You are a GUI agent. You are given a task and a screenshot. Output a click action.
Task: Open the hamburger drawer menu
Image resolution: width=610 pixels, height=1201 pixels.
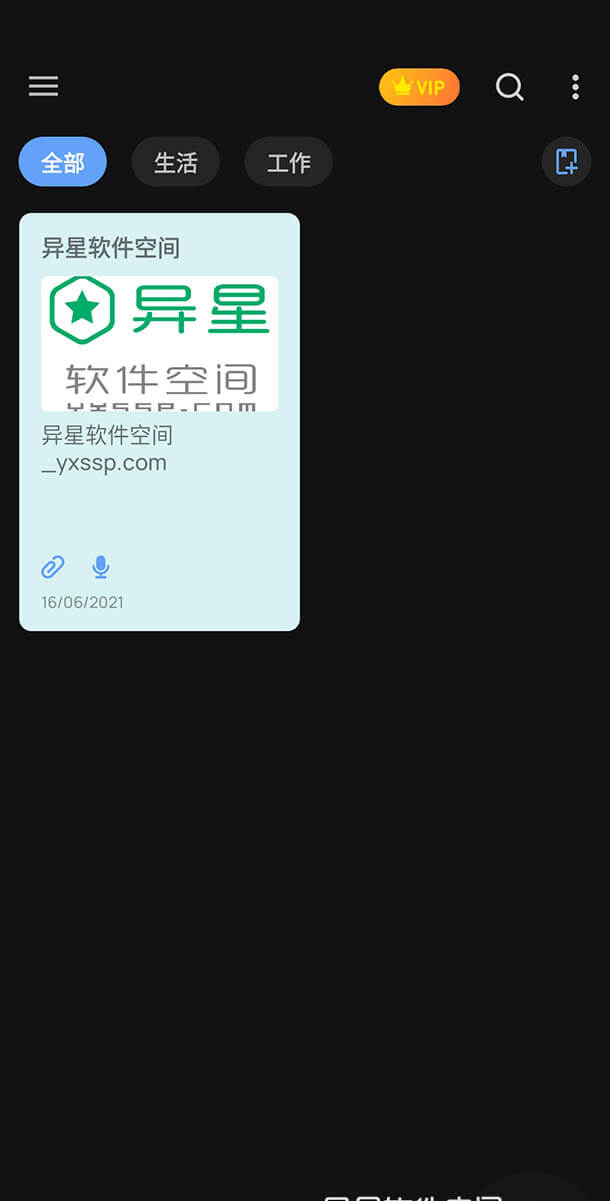[x=43, y=87]
